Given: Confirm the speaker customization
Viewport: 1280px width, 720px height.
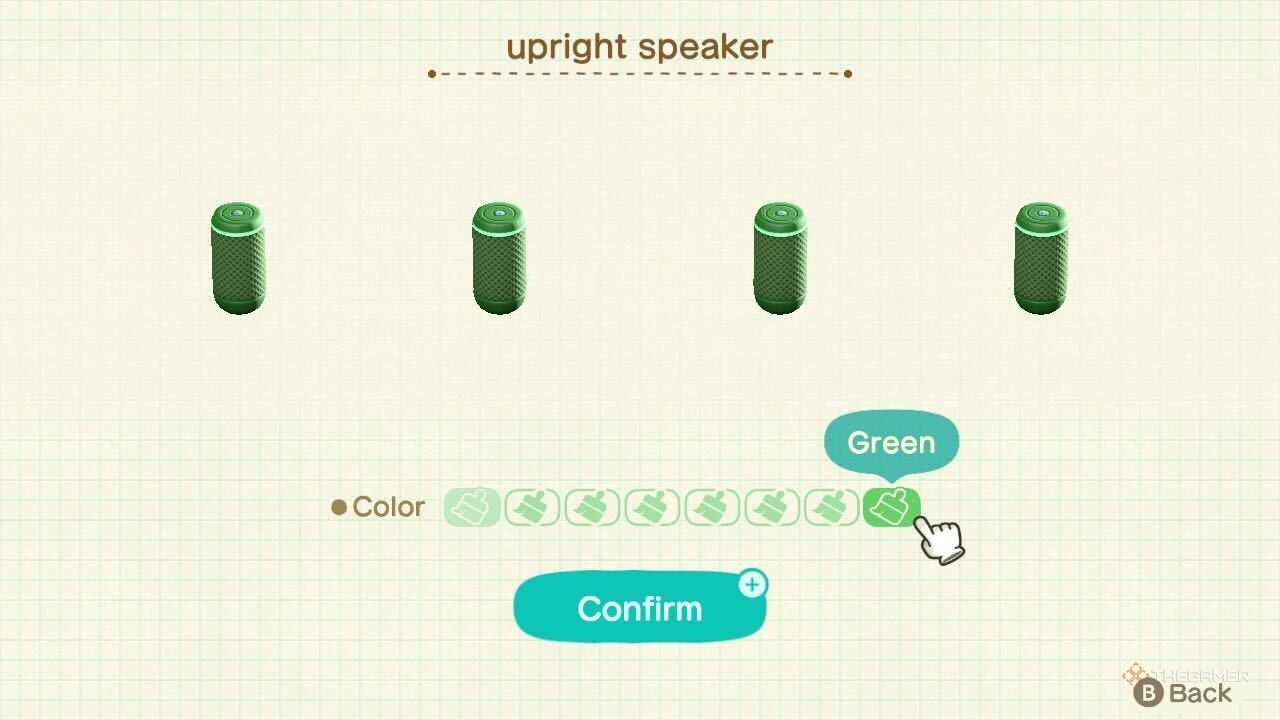Looking at the screenshot, I should click(639, 608).
